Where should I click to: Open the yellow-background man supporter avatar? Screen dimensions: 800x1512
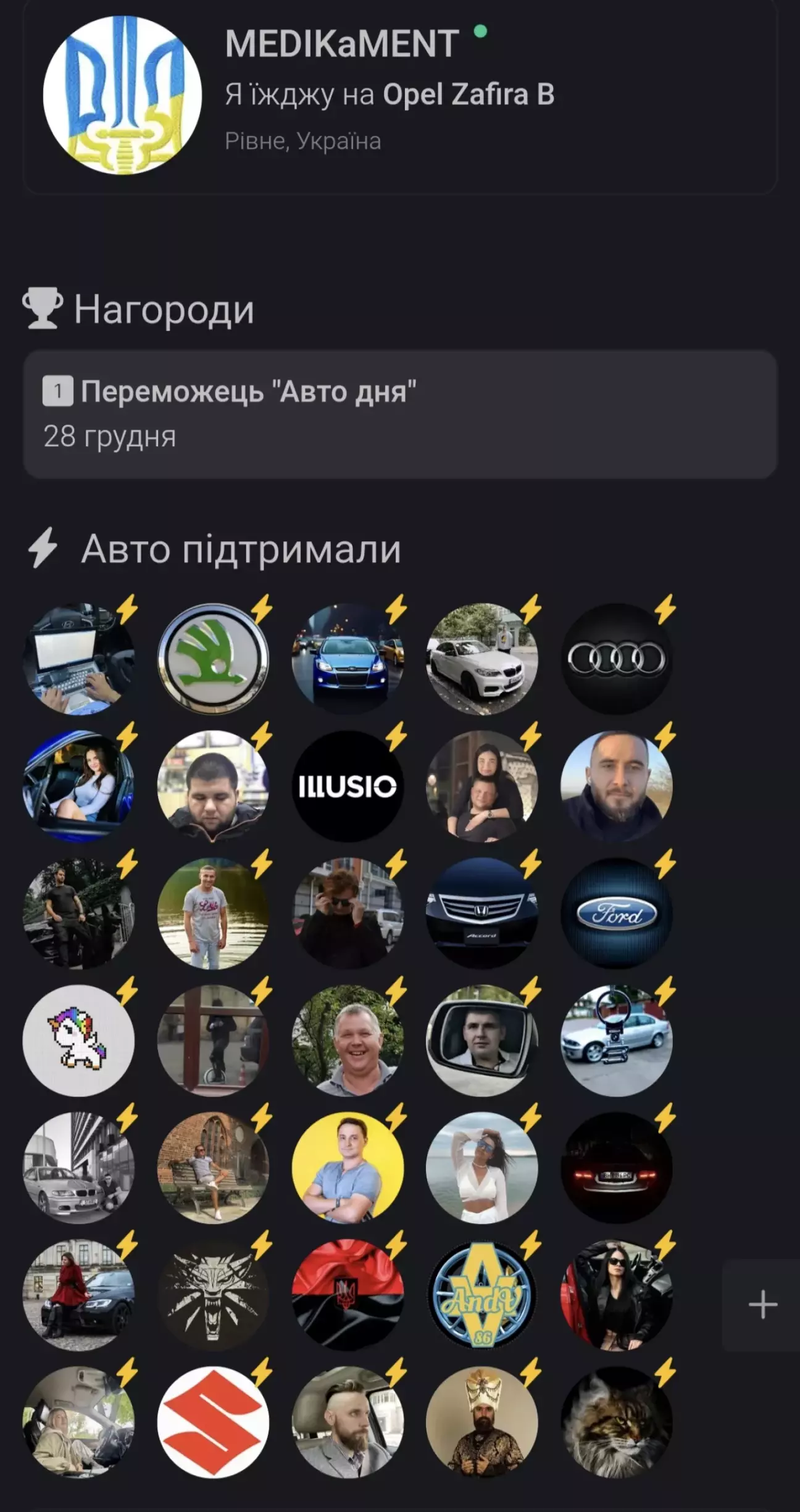348,1168
